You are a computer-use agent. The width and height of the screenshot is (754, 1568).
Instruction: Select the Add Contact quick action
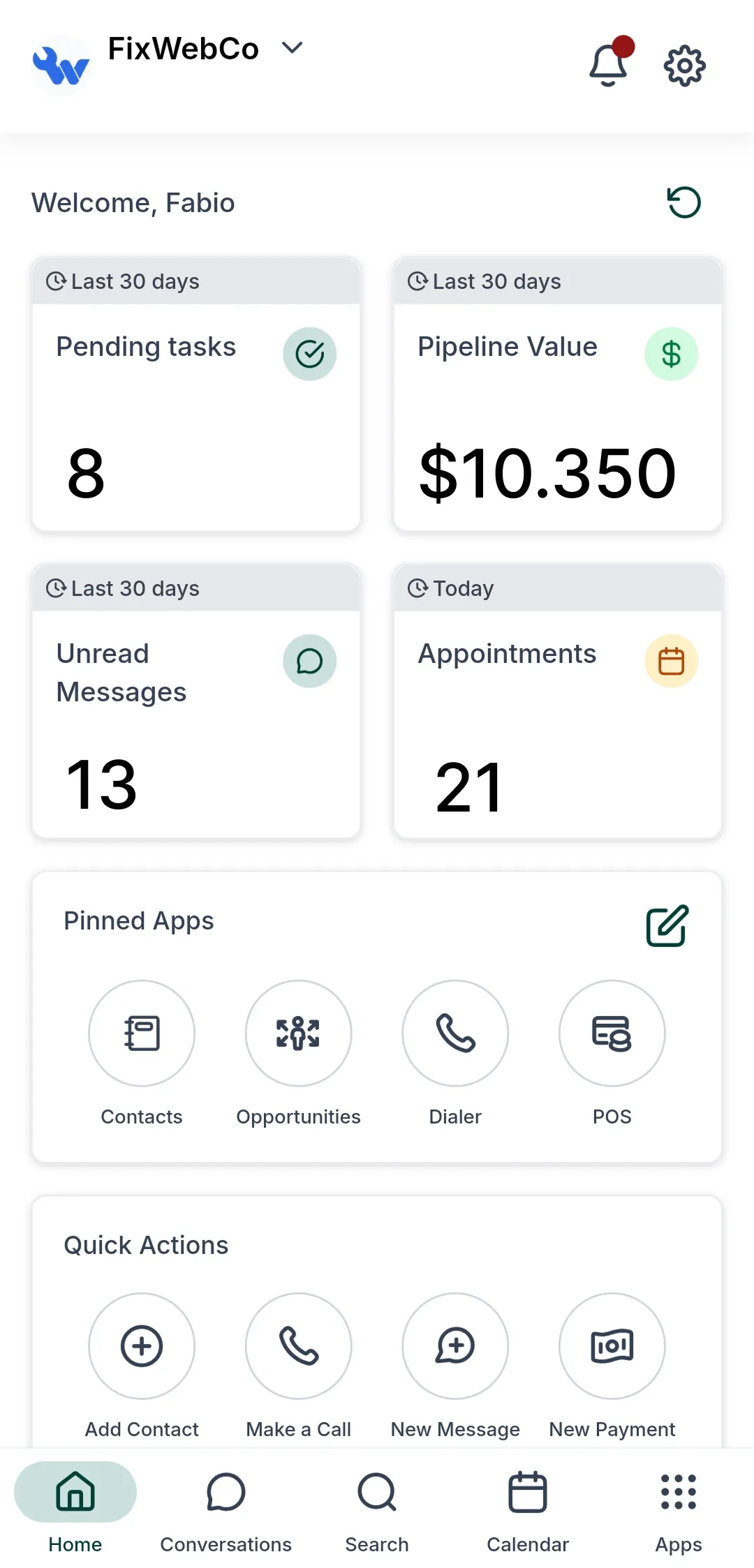coord(142,1346)
